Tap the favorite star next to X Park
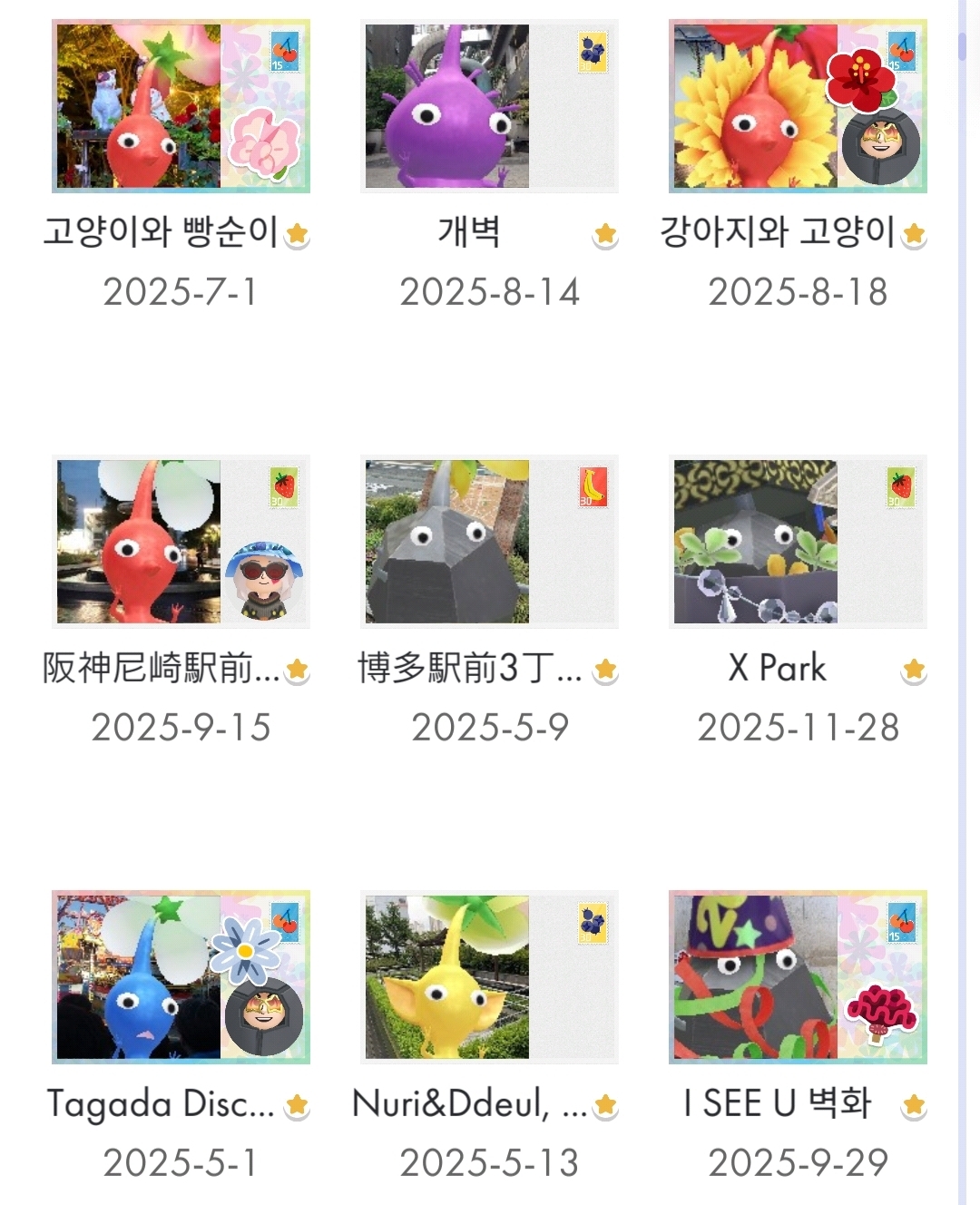Screen dimensions: 980x1205 pos(914,671)
